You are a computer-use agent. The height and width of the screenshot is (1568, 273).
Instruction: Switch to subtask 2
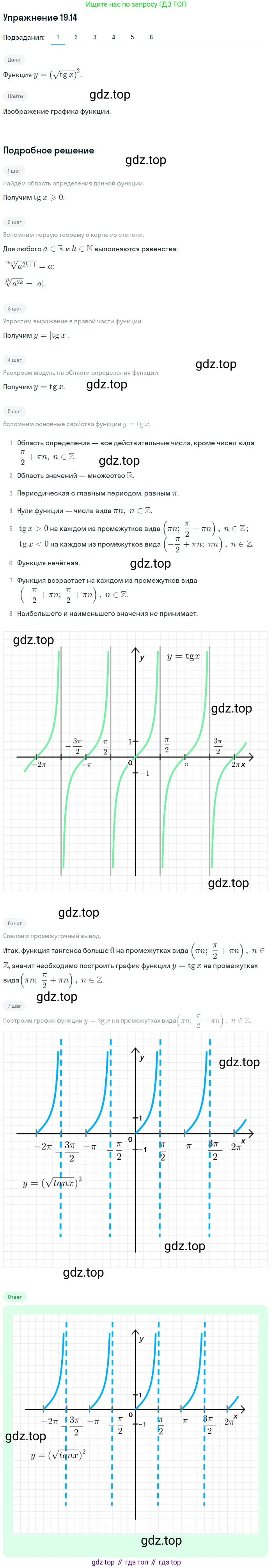point(76,37)
